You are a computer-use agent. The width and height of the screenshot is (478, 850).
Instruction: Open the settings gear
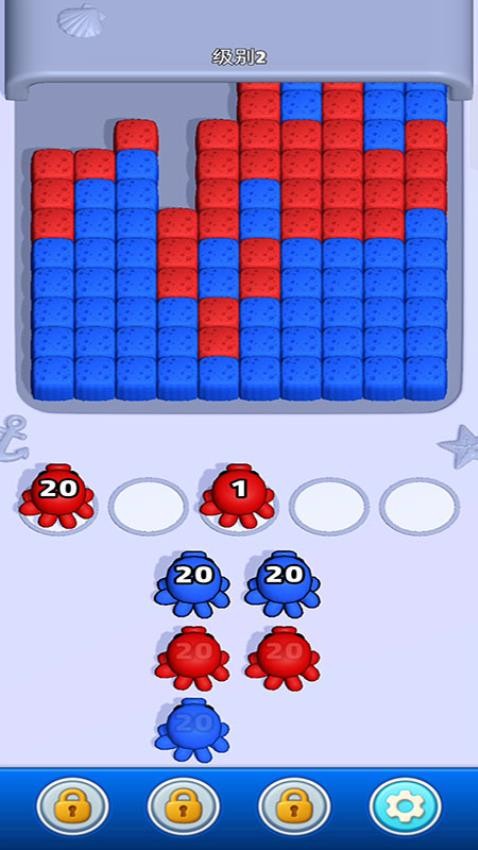point(405,806)
